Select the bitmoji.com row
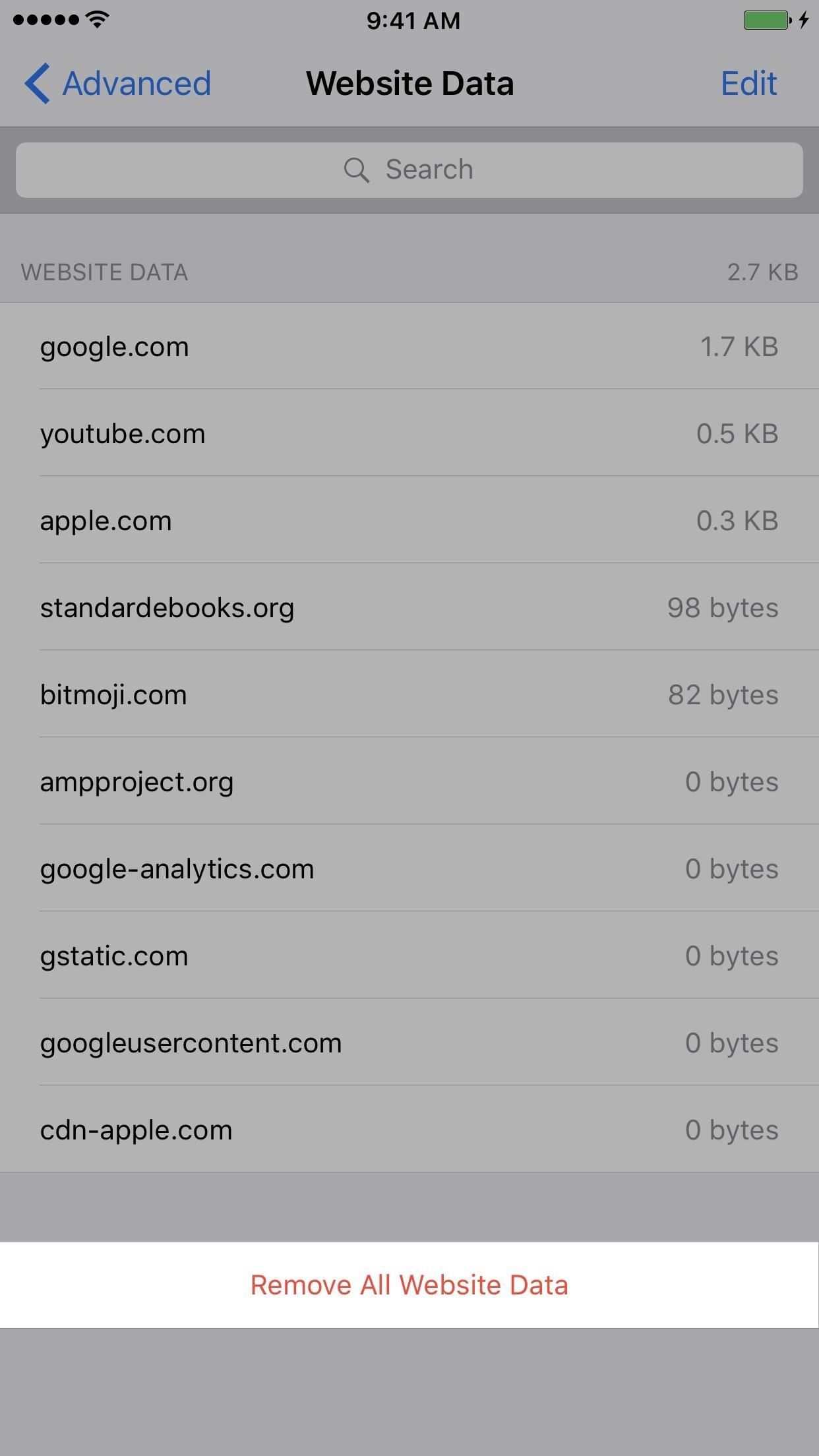This screenshot has width=819, height=1456. tap(409, 694)
